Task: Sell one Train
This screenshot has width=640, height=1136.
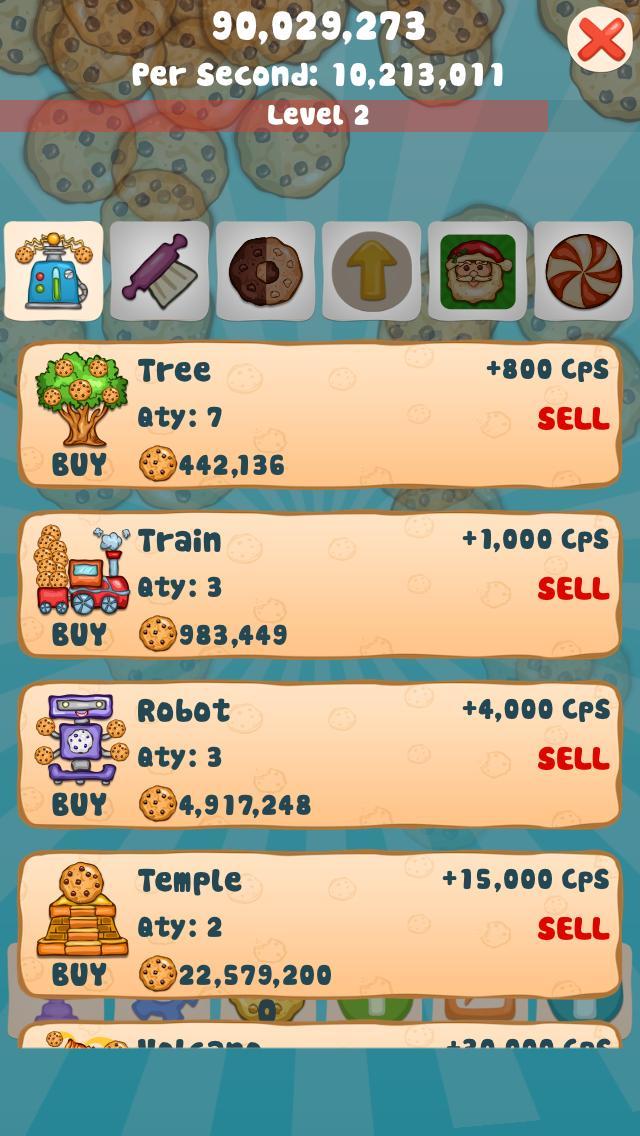Action: tap(573, 589)
